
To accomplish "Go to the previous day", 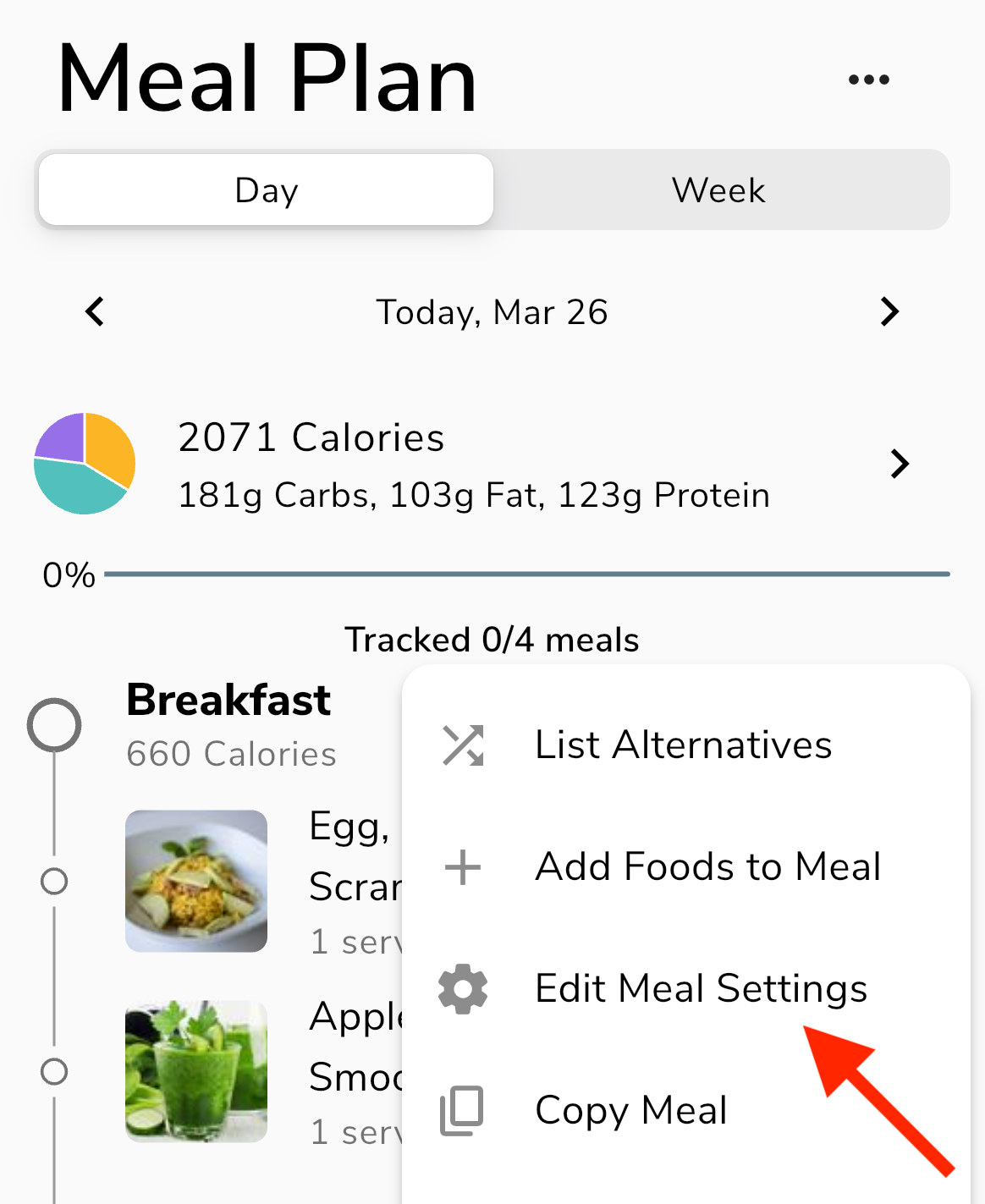I will pyautogui.click(x=95, y=312).
